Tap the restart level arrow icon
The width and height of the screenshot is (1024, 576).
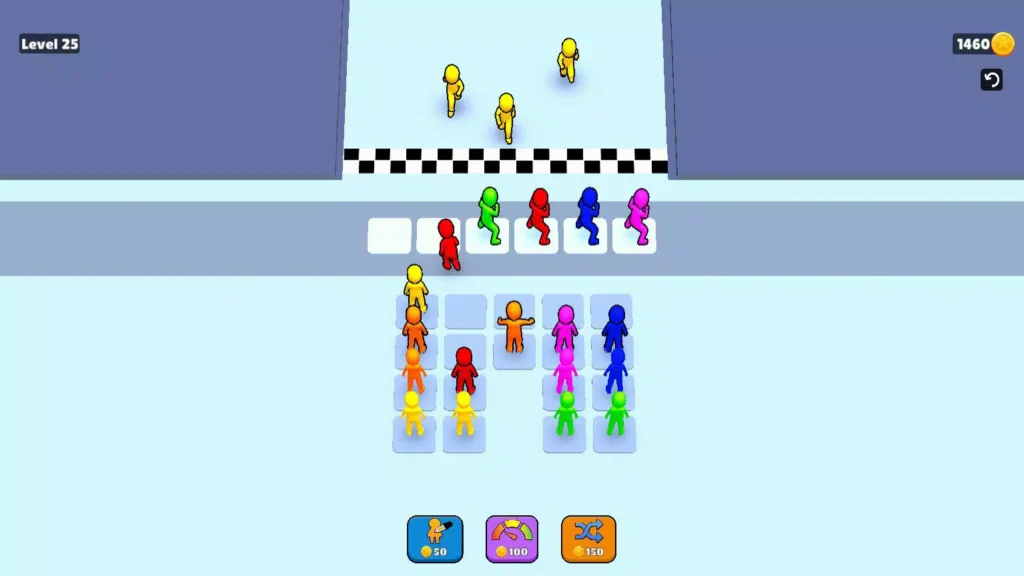point(991,80)
